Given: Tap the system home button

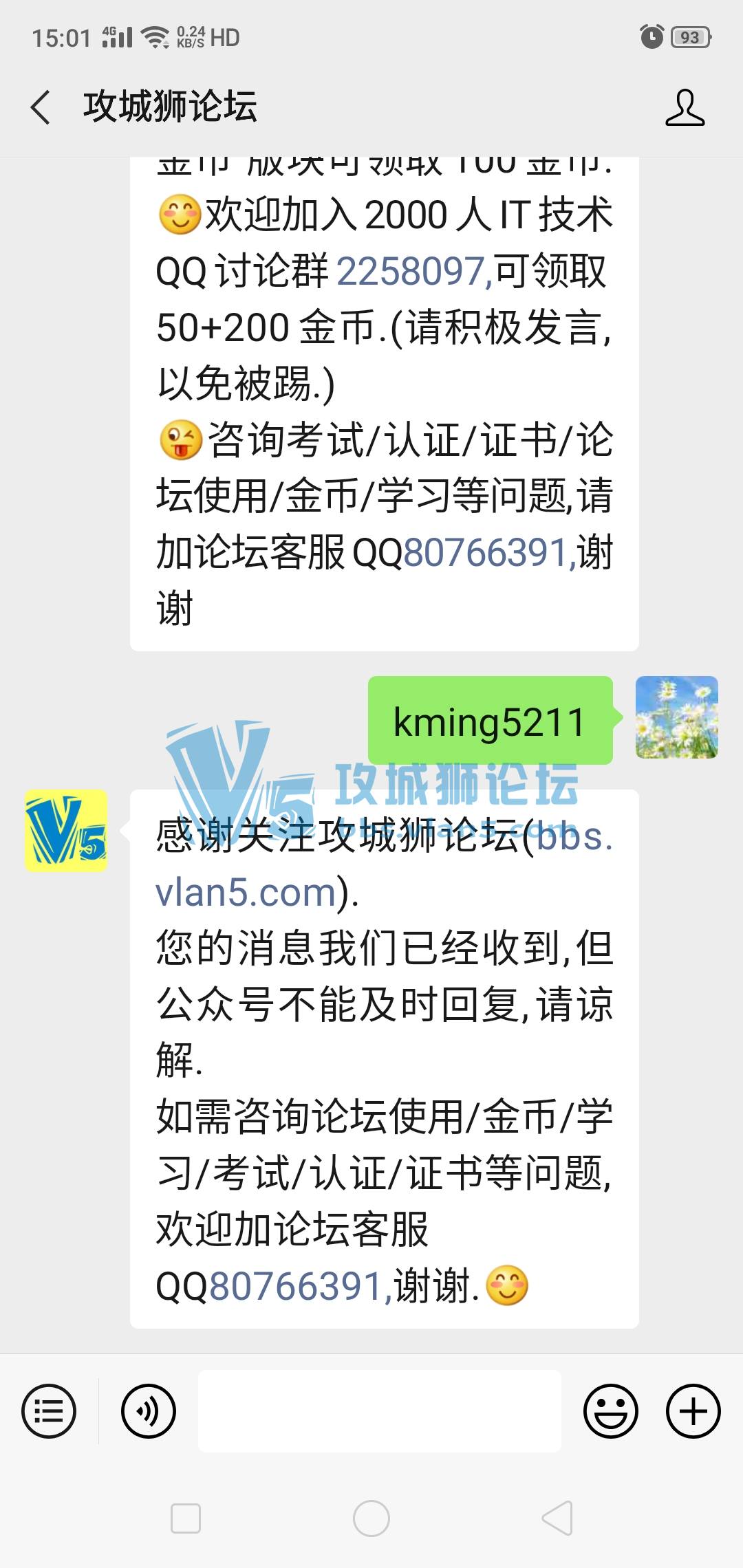Looking at the screenshot, I should click(x=371, y=1518).
